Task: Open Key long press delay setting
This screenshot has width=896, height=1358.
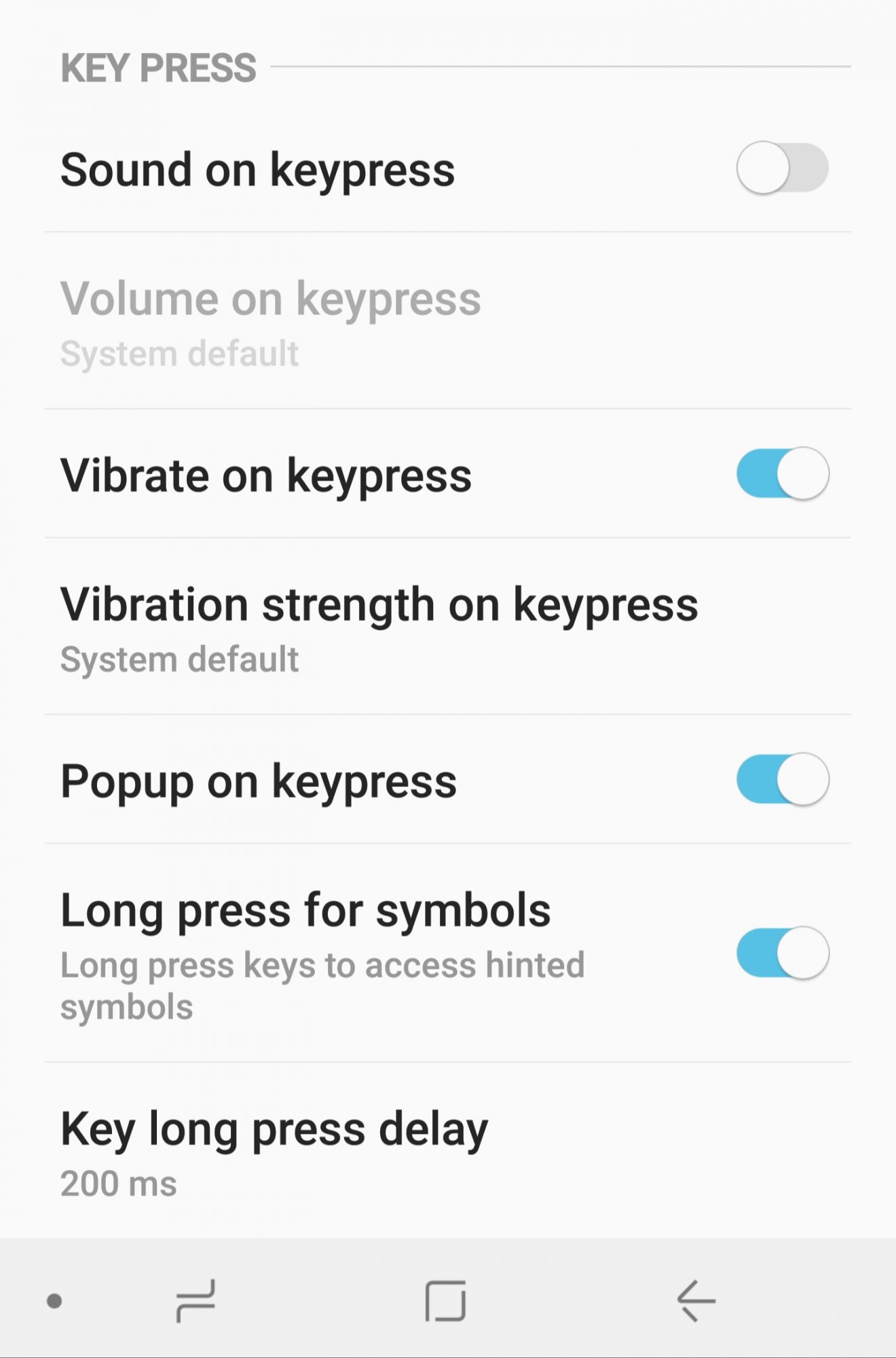Action: pos(274,1152)
